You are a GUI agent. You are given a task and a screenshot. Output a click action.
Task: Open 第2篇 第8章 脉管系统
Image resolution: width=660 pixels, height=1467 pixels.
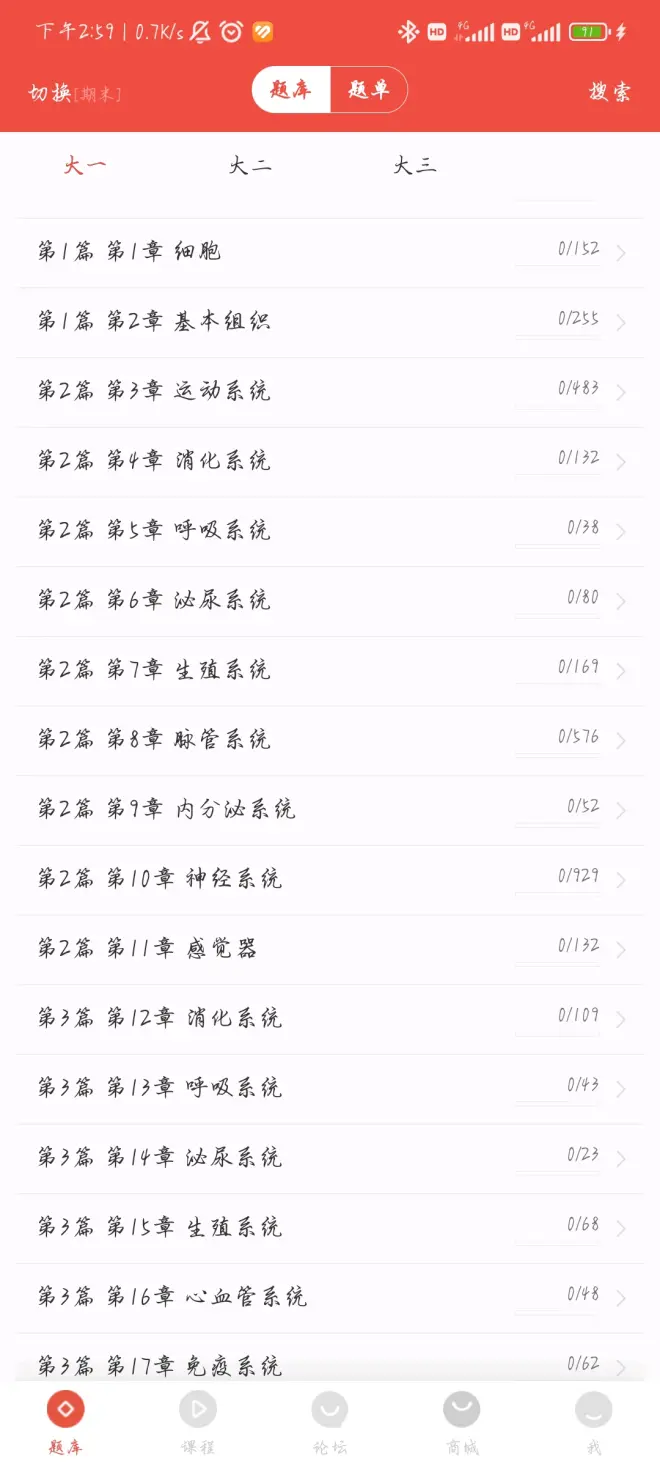[330, 741]
